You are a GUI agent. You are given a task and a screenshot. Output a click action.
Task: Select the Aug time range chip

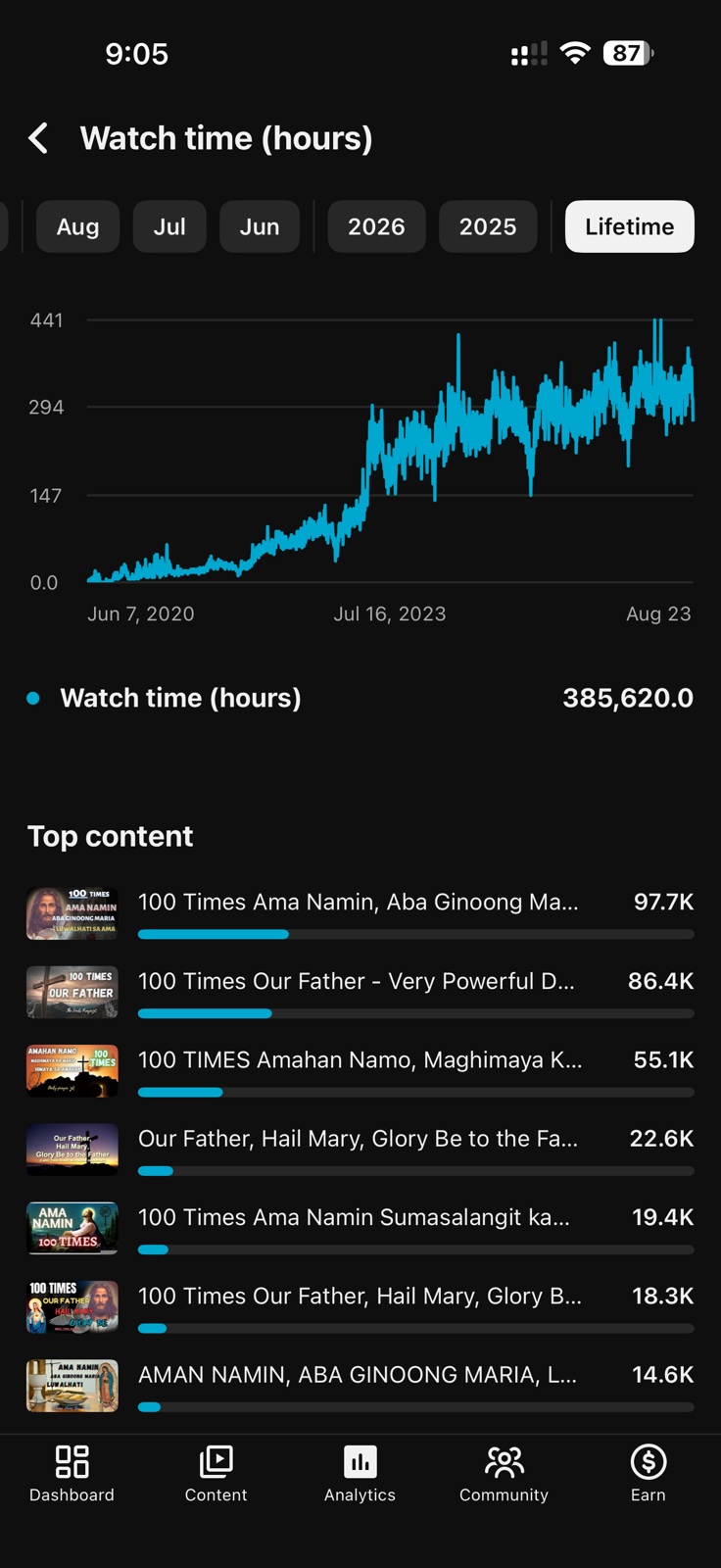pyautogui.click(x=77, y=226)
